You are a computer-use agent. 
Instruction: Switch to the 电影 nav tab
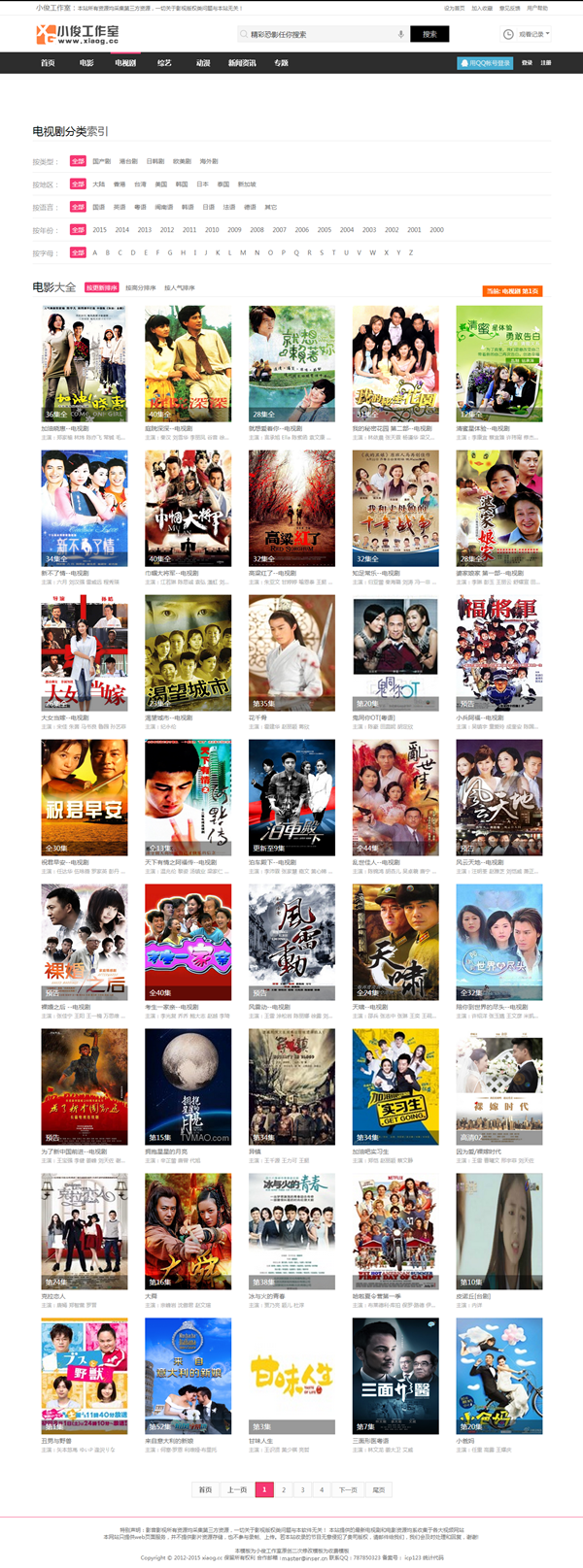pos(86,63)
